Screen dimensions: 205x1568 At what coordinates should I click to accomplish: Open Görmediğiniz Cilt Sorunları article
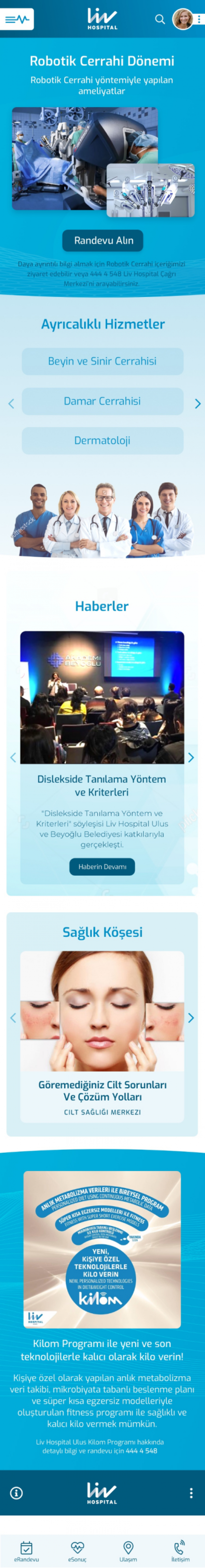(102, 1091)
